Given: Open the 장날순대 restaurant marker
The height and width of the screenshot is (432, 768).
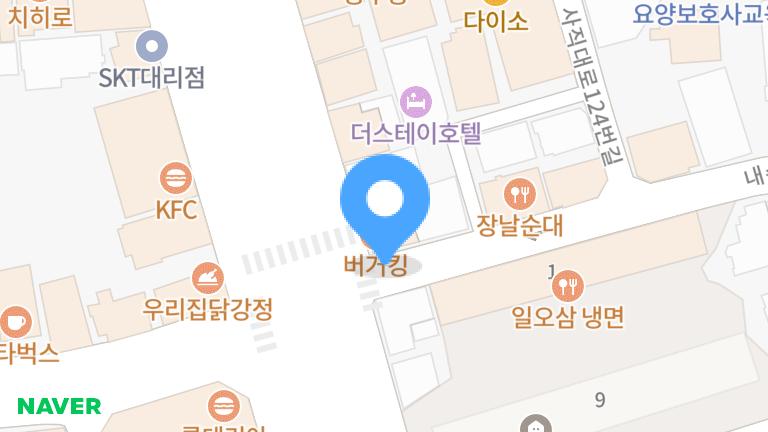Looking at the screenshot, I should 520,193.
